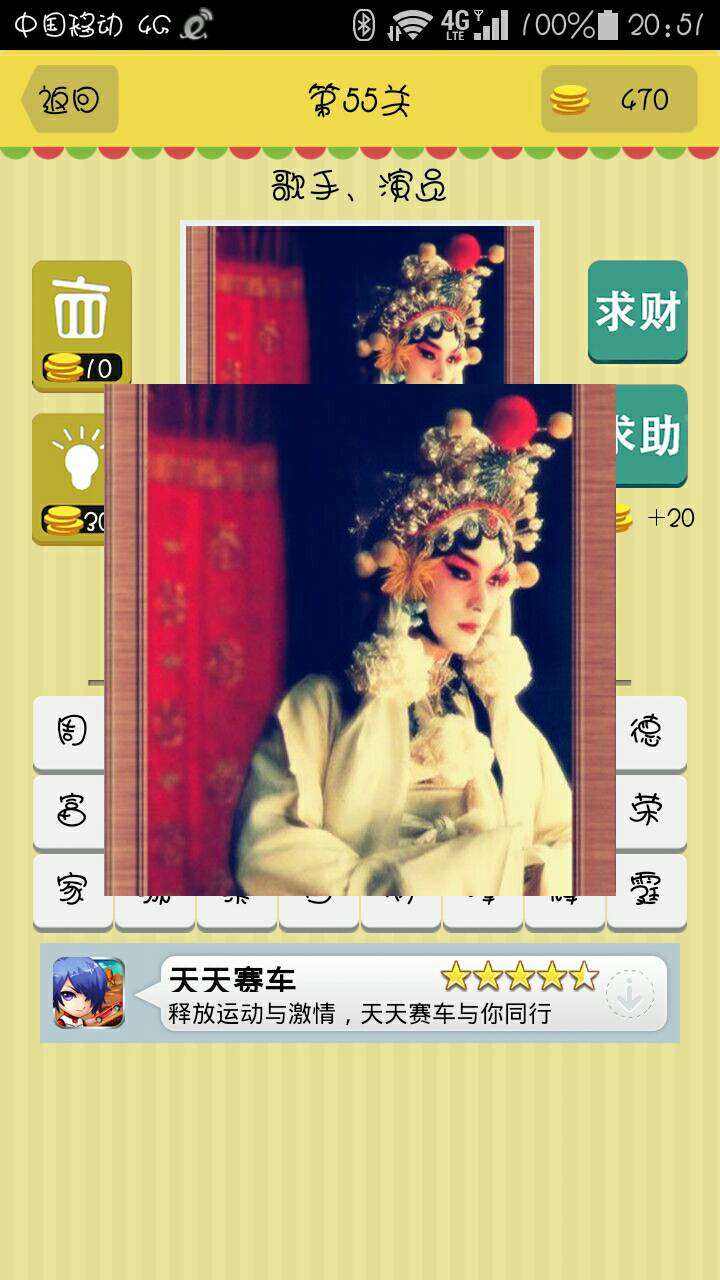Select the character tile 家
This screenshot has width=720, height=1280.
[69, 891]
